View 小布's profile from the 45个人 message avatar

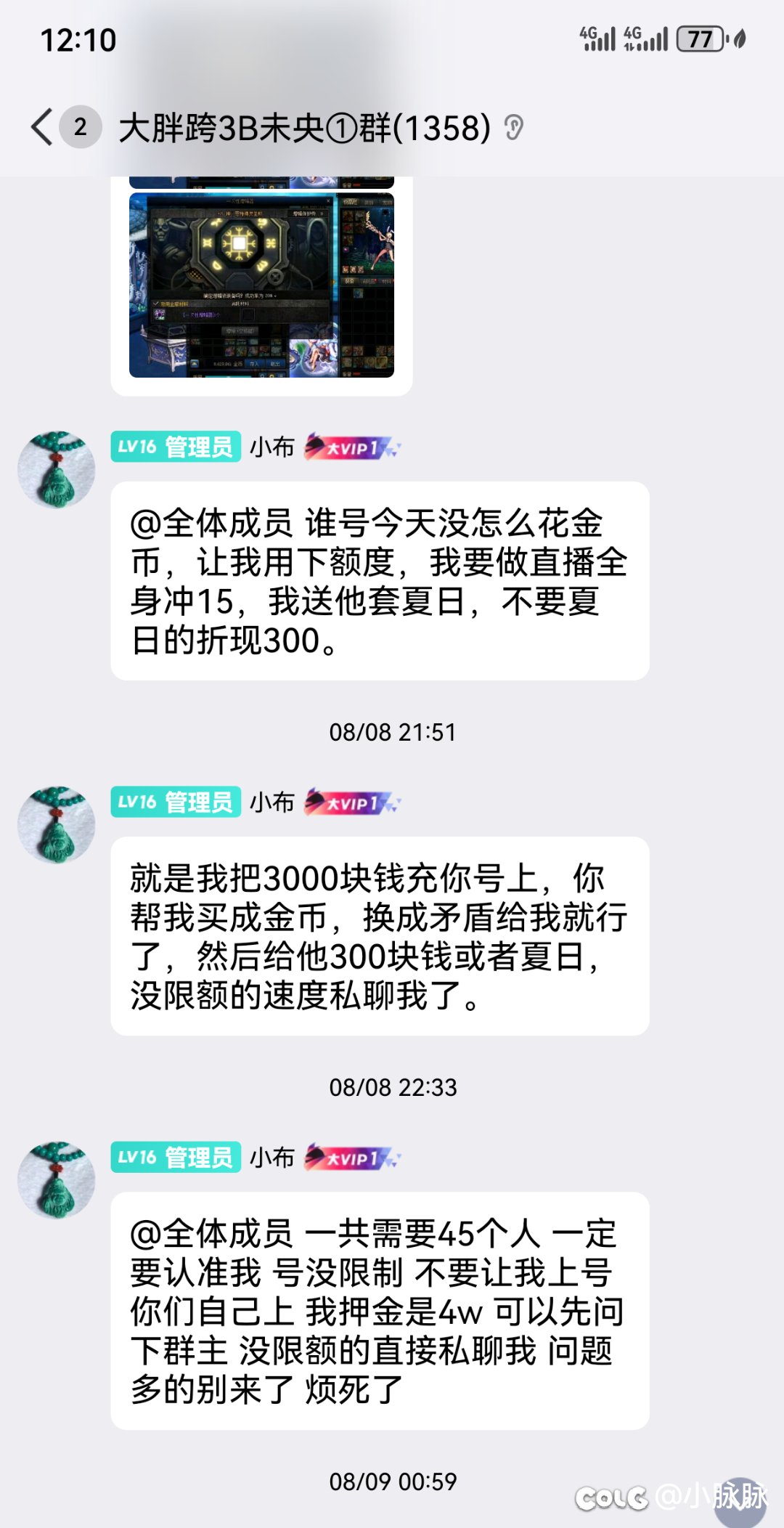point(57,1180)
